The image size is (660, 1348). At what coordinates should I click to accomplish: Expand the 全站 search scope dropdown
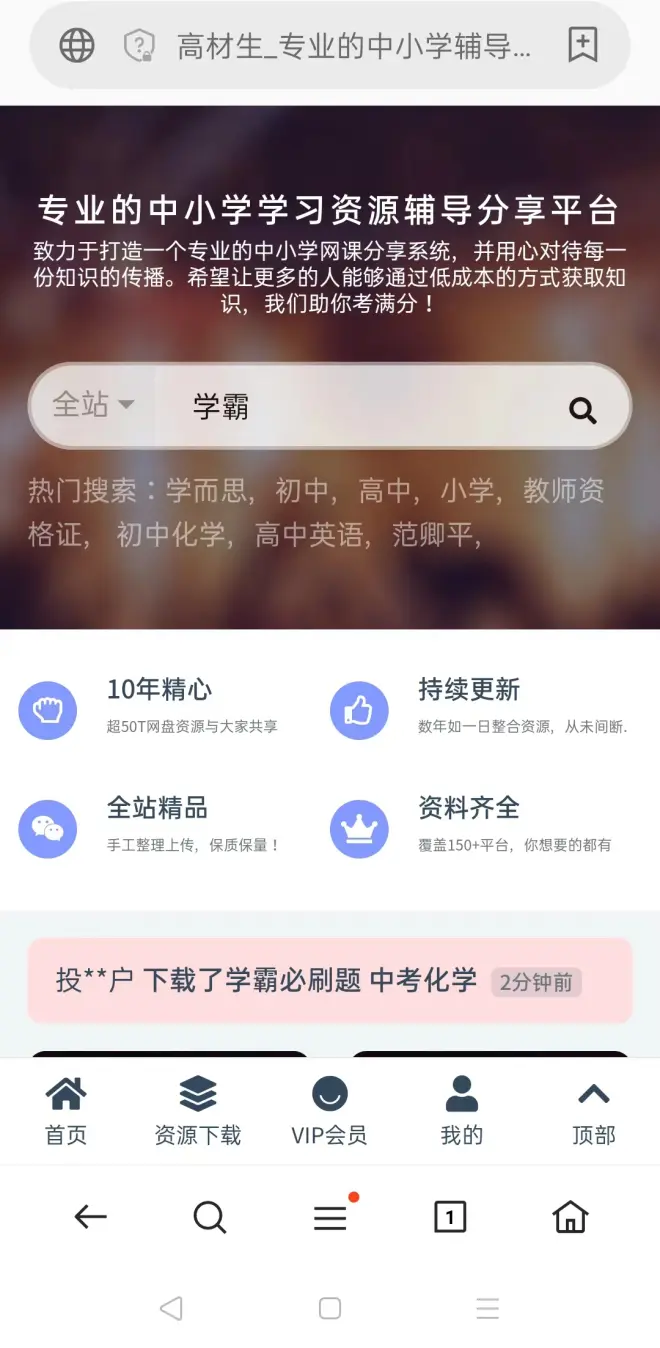93,405
